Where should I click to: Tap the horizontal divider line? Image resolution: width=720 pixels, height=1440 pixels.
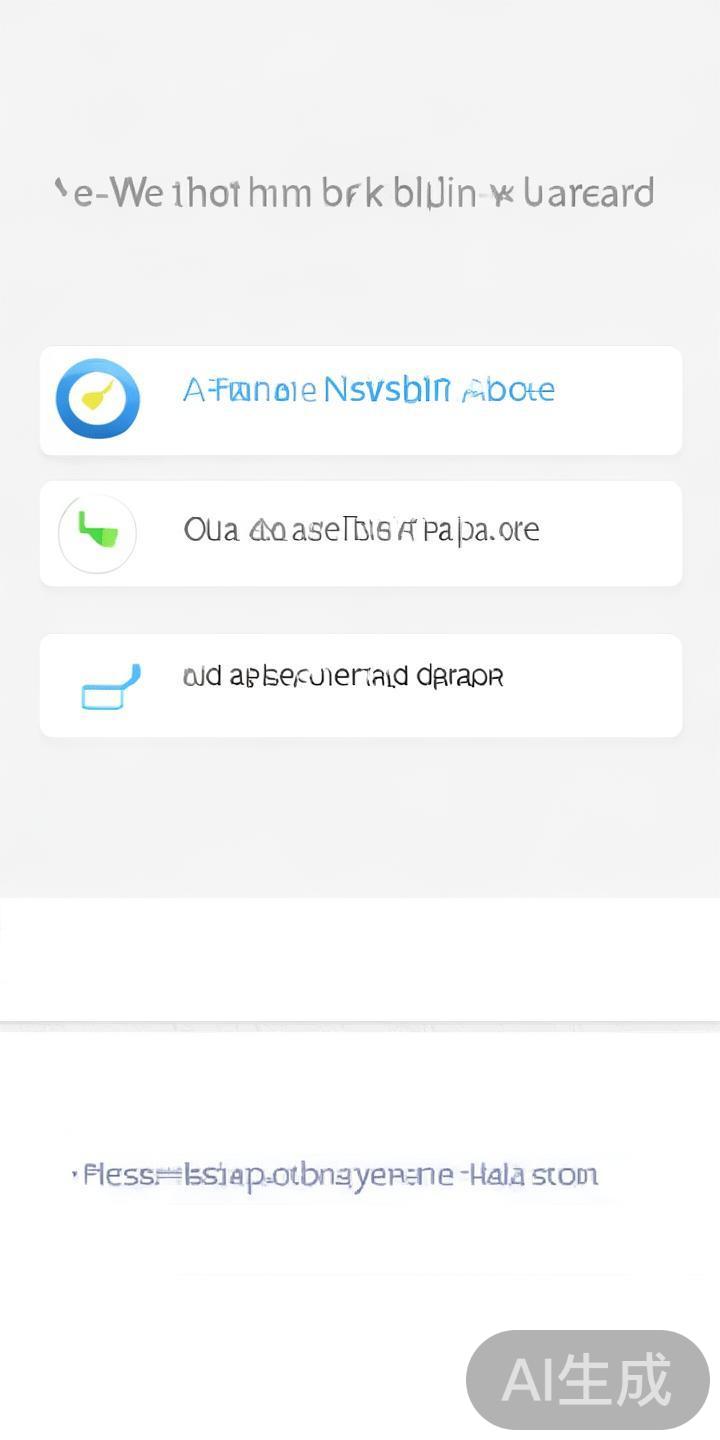point(360,1020)
